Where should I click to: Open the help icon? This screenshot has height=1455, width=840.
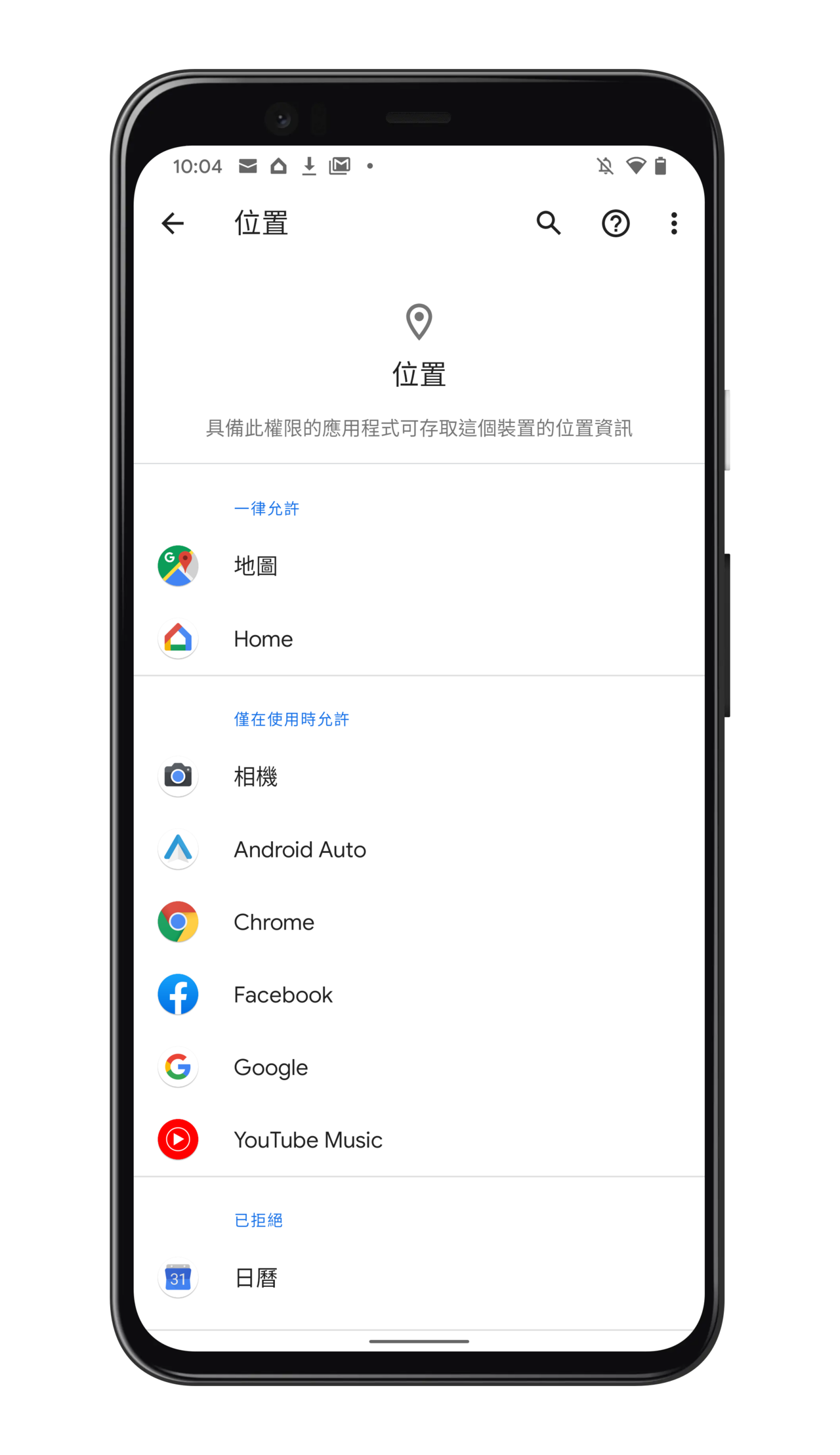(615, 223)
